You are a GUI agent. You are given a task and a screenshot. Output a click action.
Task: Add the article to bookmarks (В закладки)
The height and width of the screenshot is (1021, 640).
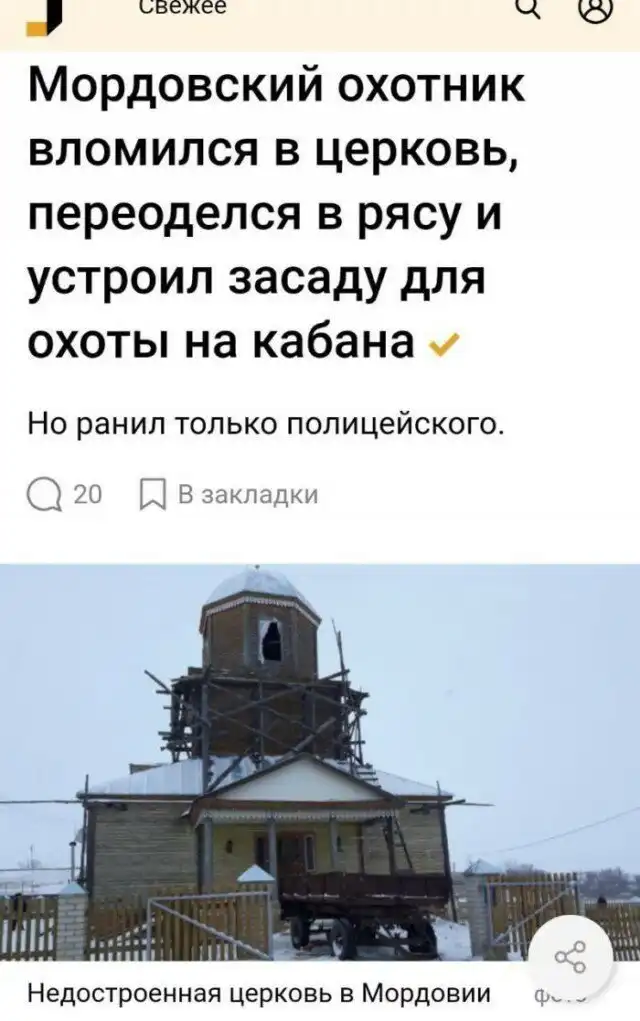coord(230,494)
